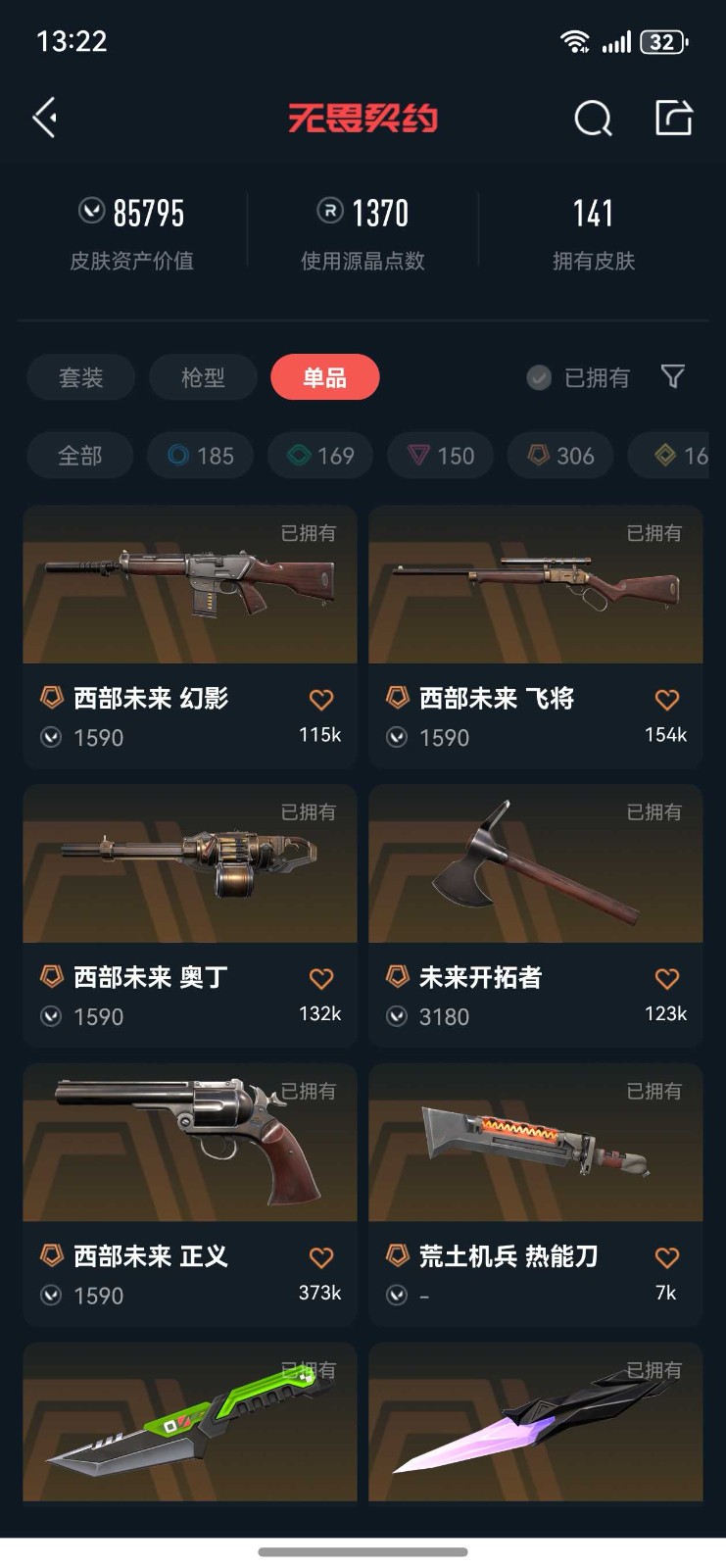Filter by the 150 tier chip
This screenshot has height=1568, width=726.
(x=441, y=456)
